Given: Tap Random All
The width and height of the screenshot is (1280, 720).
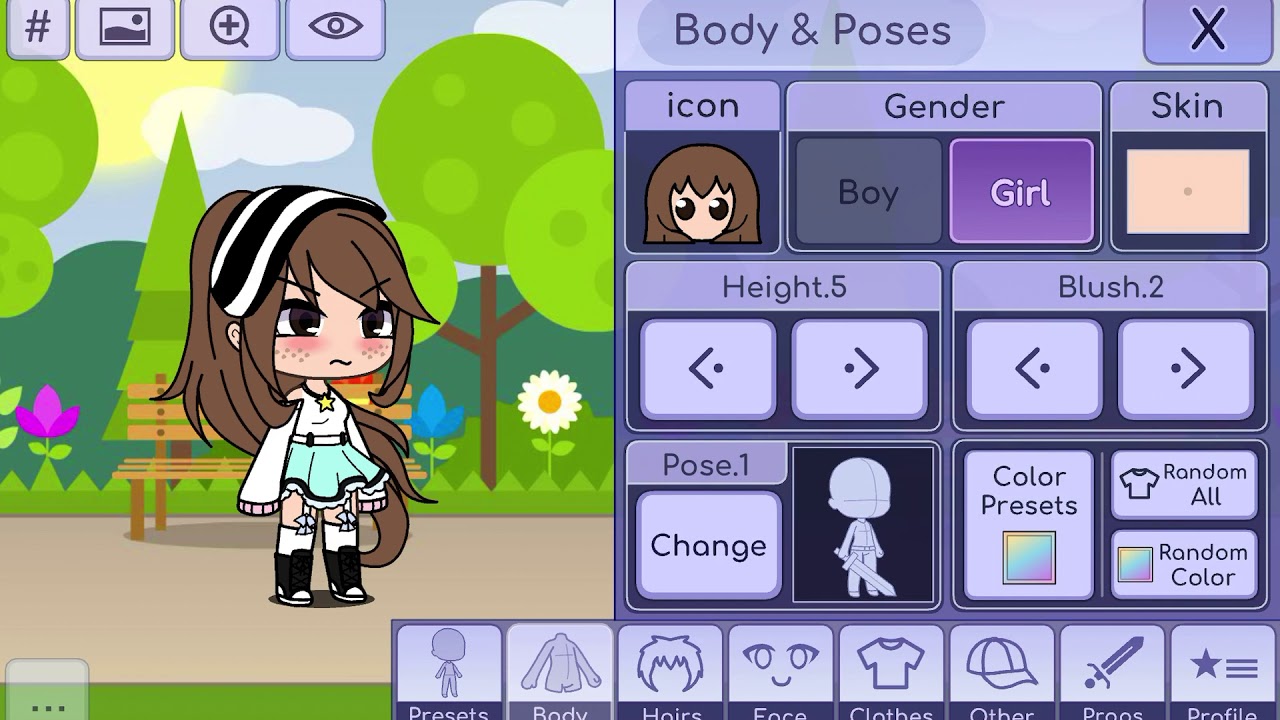Looking at the screenshot, I should click(x=1184, y=485).
